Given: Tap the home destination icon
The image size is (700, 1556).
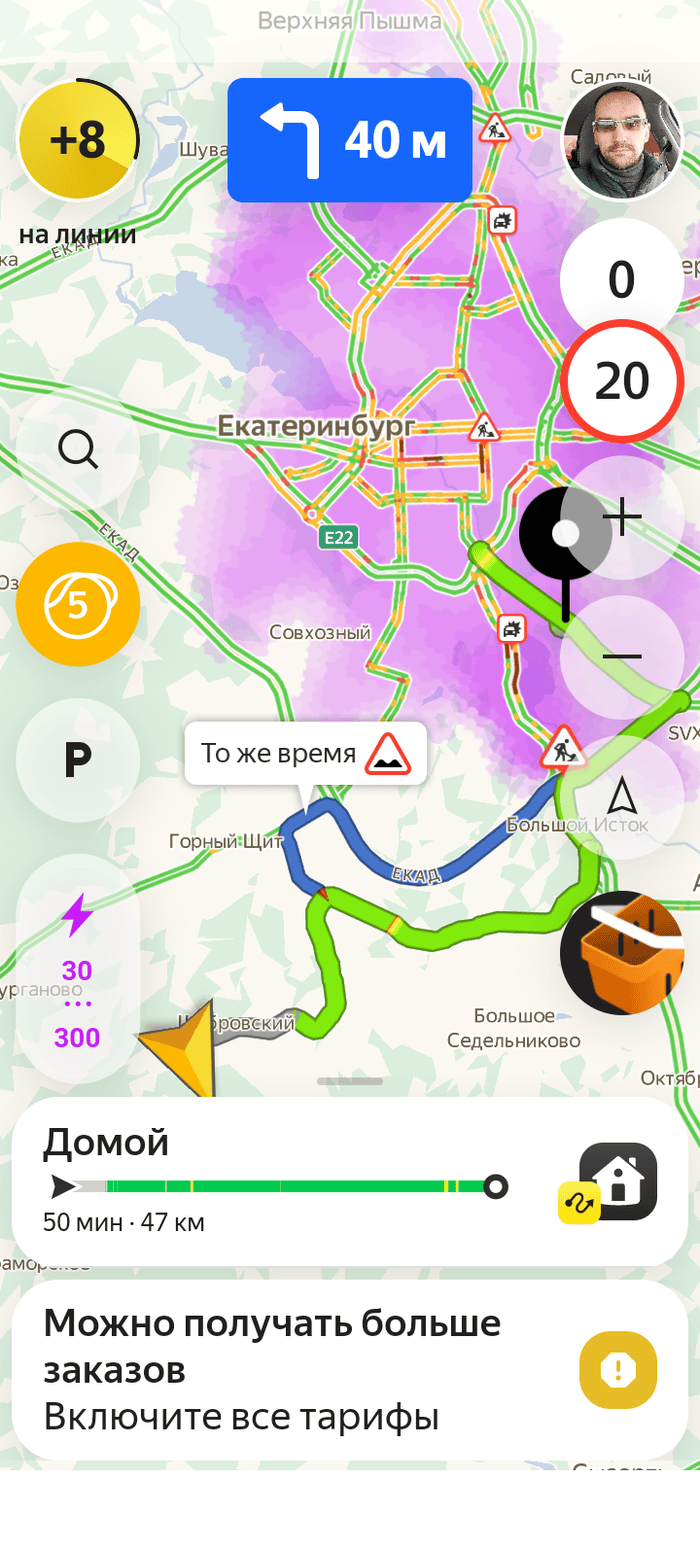Looking at the screenshot, I should coord(618,1181).
